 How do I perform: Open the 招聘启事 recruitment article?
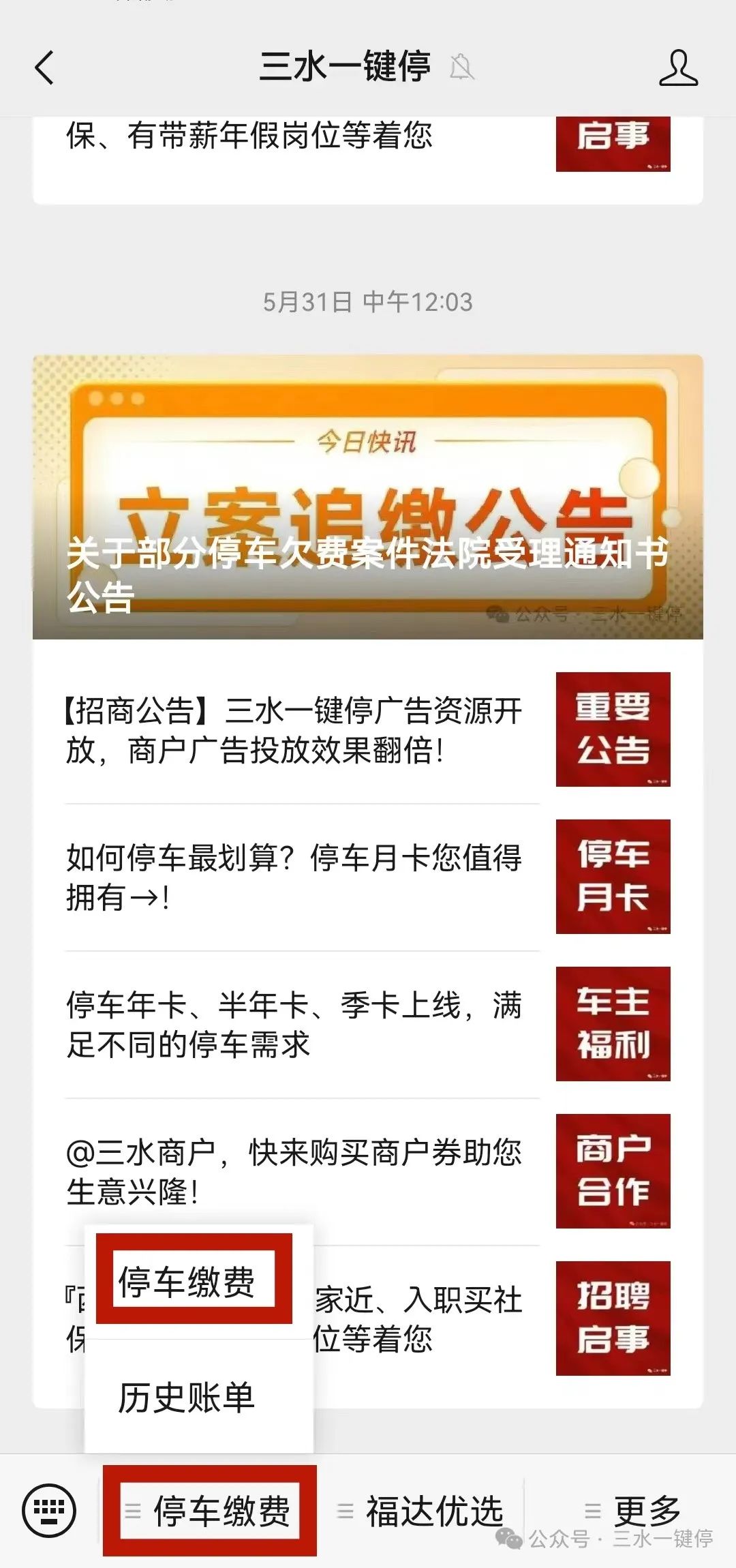click(x=613, y=1318)
